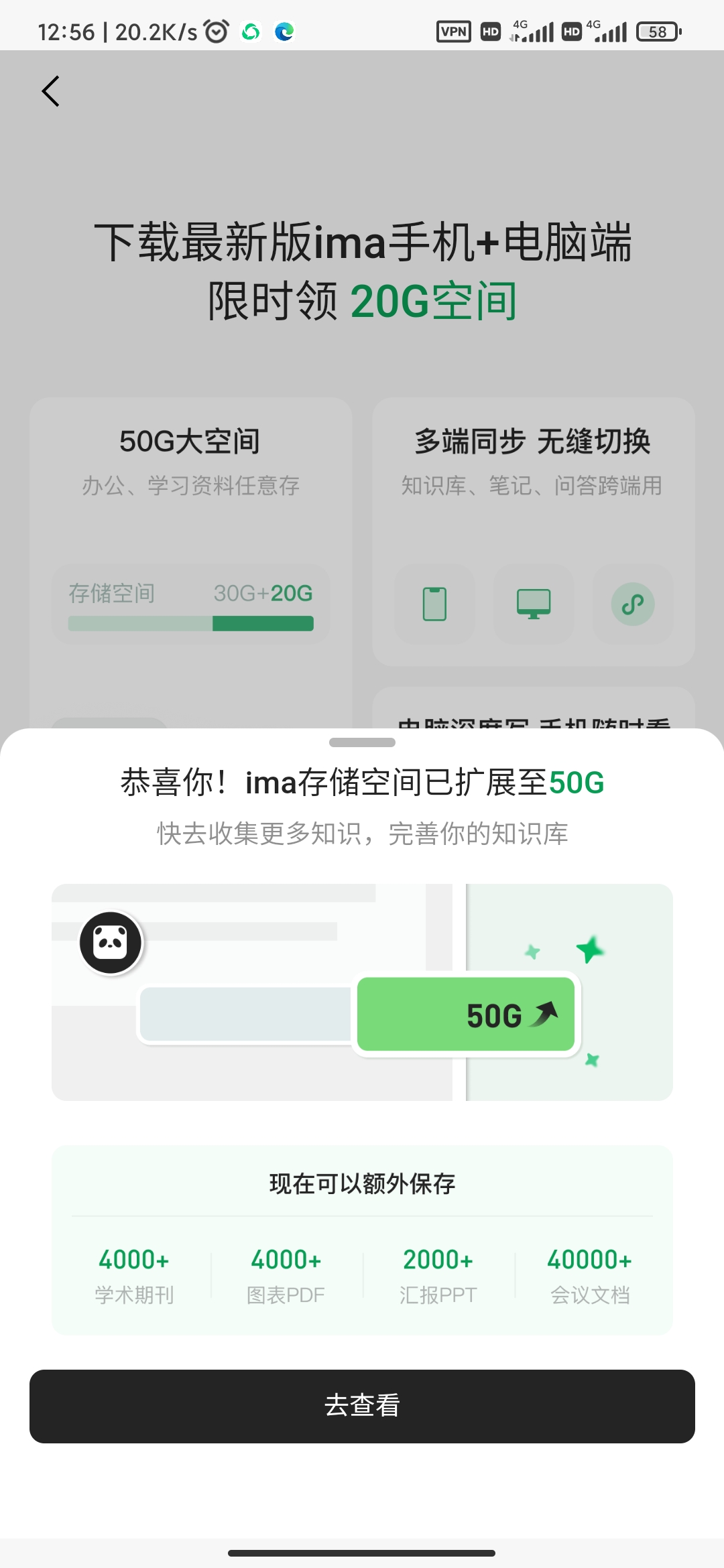
Task: Tap the green link sync icon
Action: pyautogui.click(x=633, y=605)
